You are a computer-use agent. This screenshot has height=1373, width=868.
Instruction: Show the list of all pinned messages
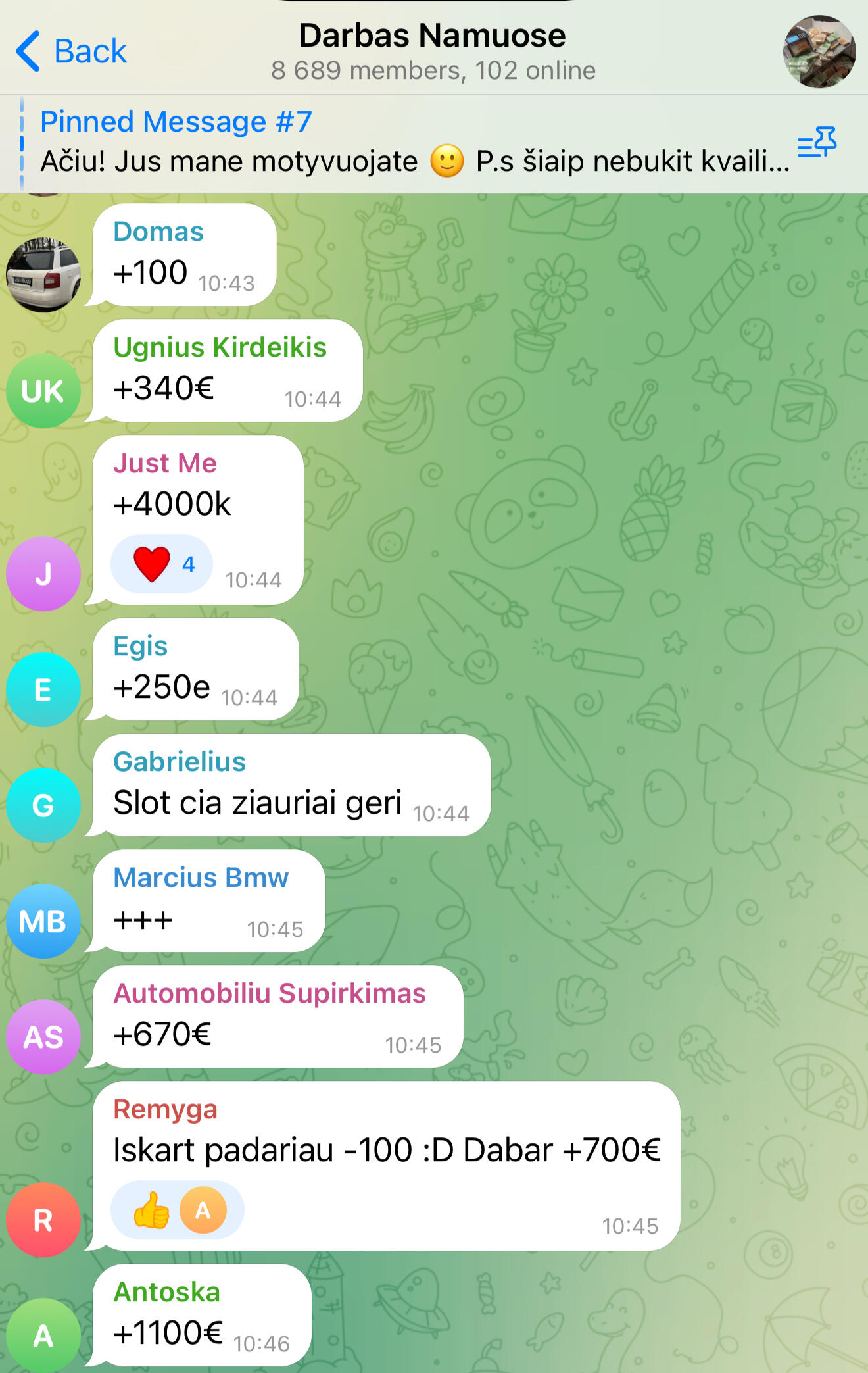tap(817, 142)
